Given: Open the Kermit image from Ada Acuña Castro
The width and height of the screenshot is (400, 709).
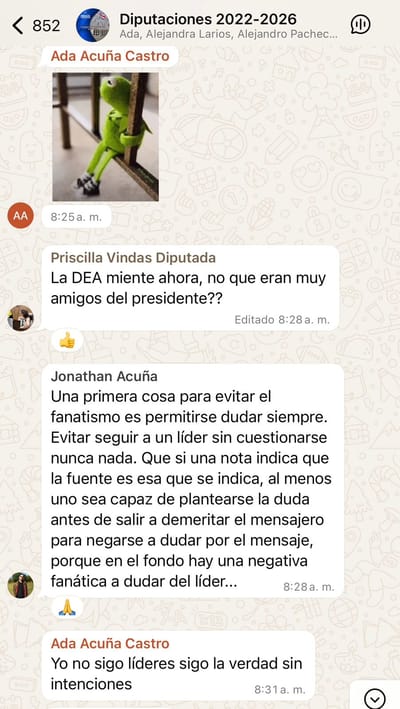Looking at the screenshot, I should 105,136.
